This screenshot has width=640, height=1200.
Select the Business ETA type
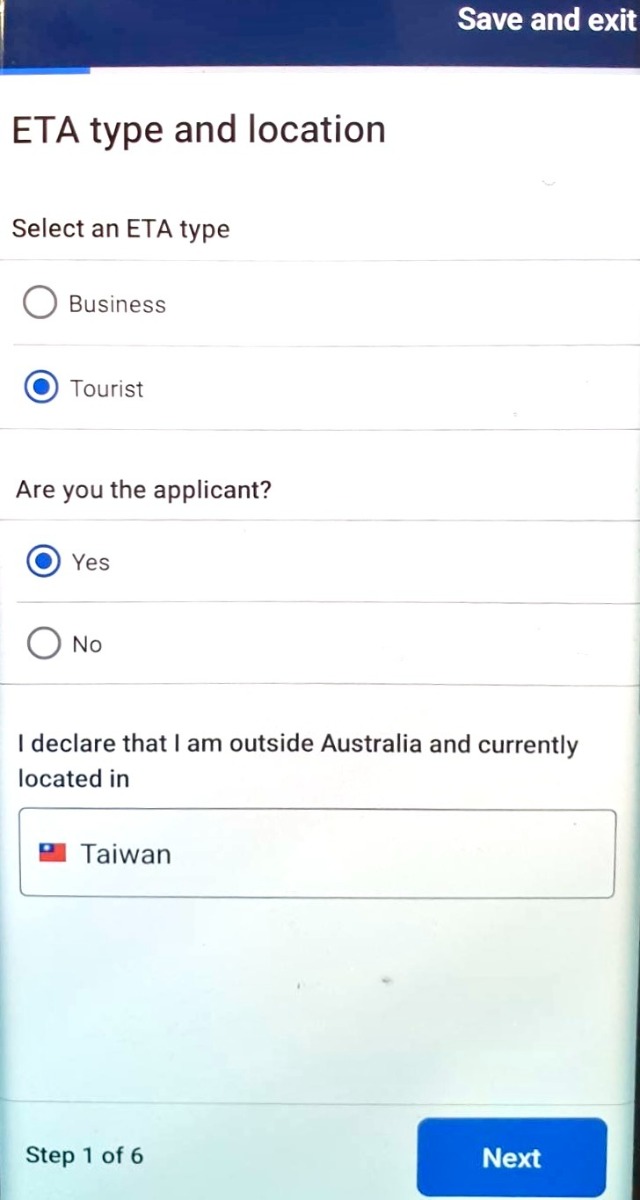(x=40, y=303)
